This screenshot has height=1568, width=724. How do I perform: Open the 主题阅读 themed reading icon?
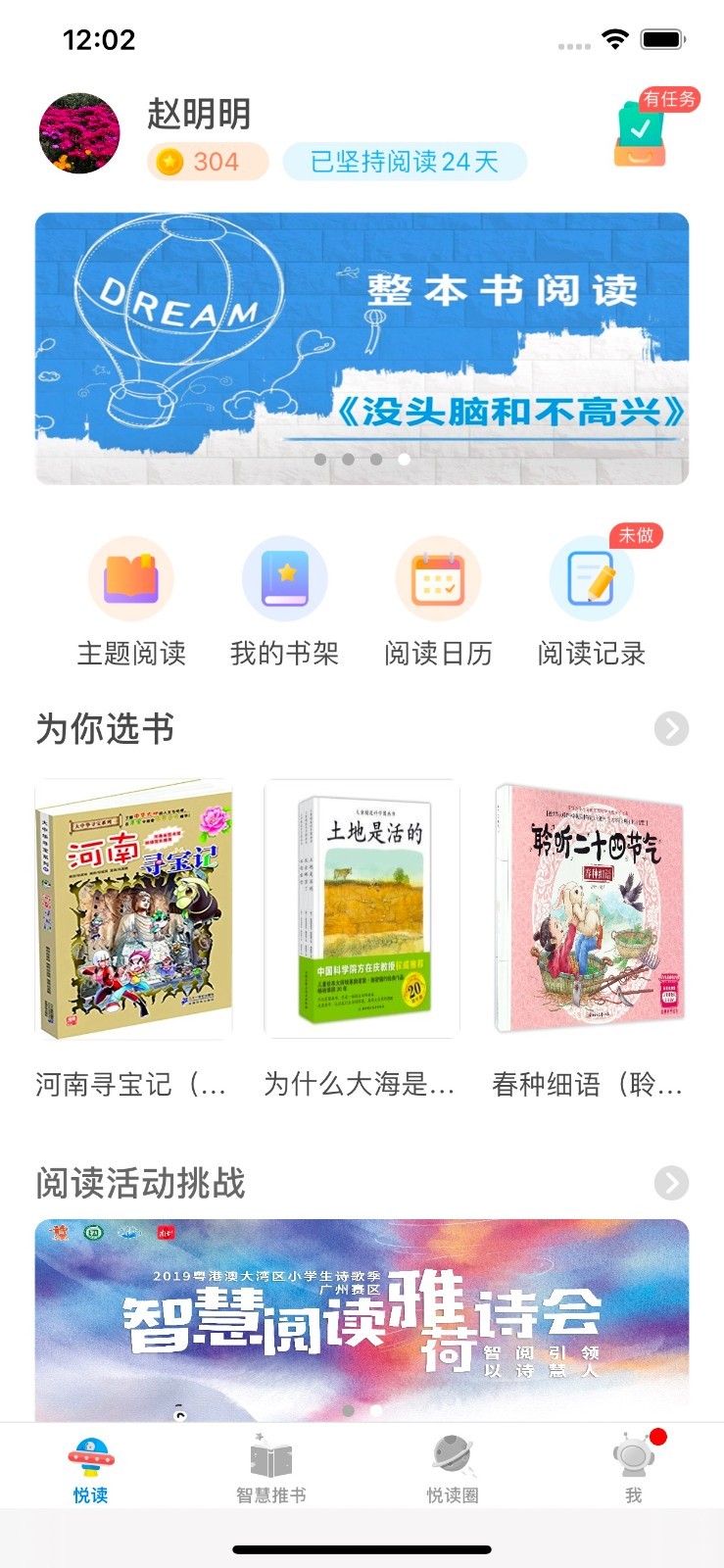coord(131,578)
